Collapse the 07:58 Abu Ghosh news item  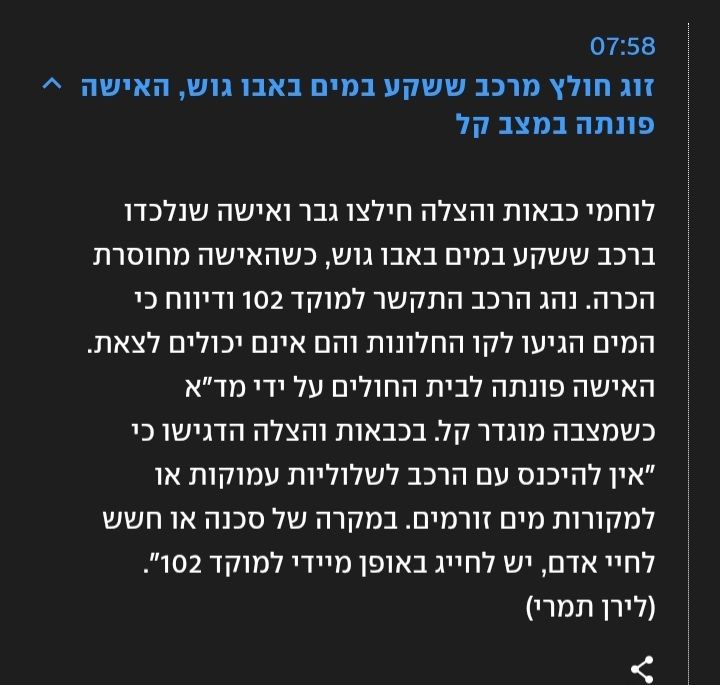50,85
